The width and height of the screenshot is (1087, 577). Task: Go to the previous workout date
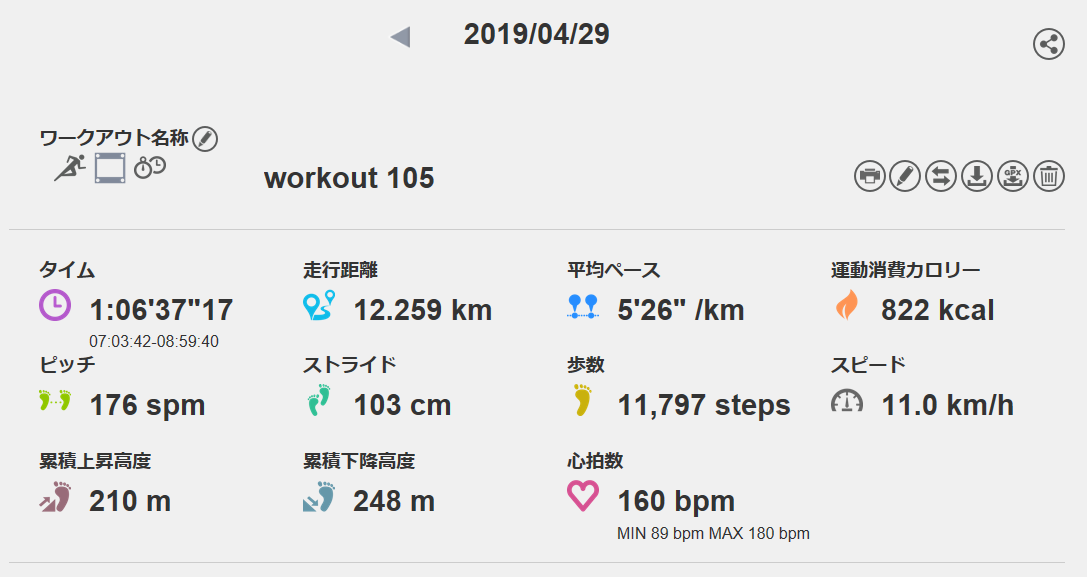tap(400, 38)
